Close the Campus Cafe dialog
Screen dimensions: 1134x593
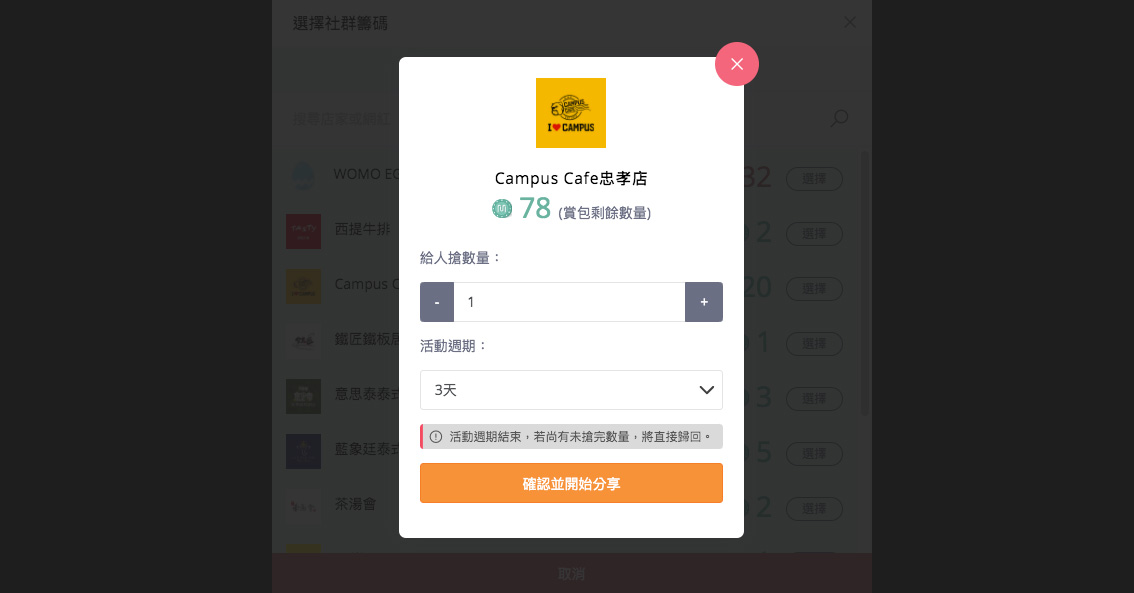737,64
